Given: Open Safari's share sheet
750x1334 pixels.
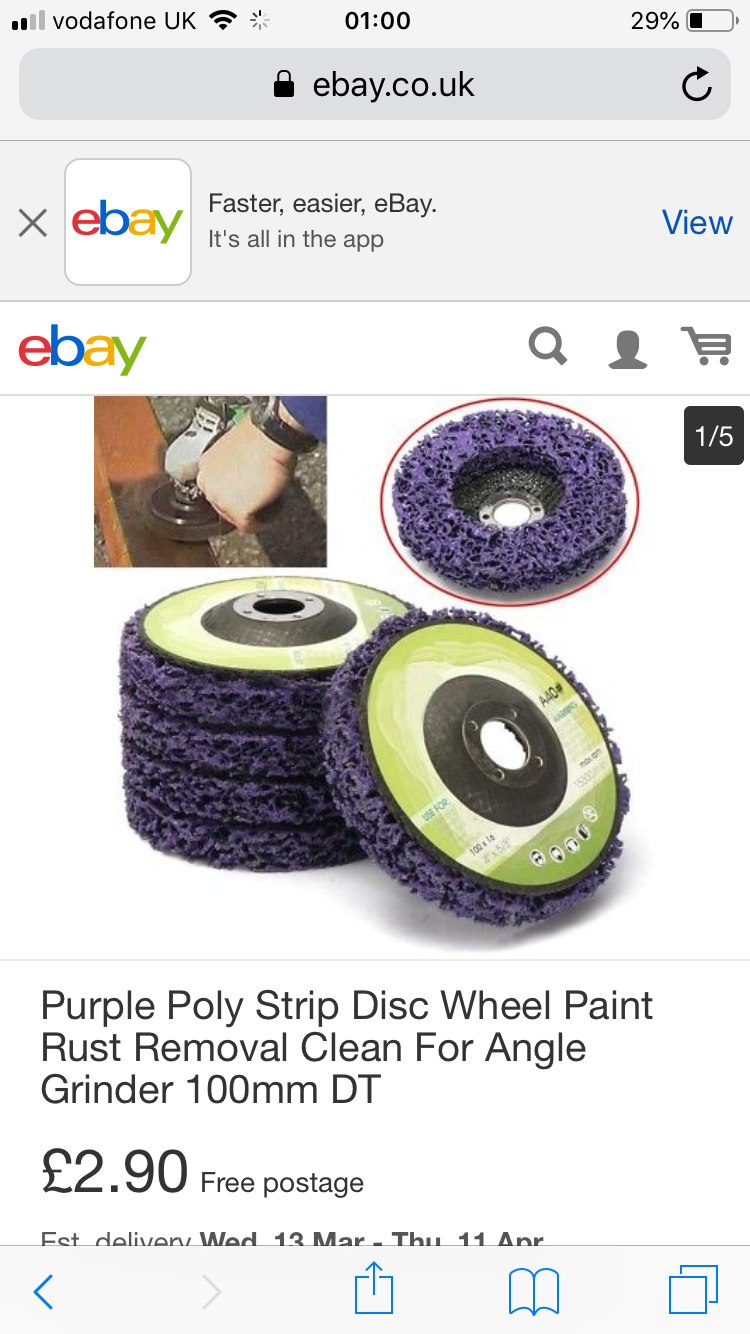Looking at the screenshot, I should coord(374,1288).
